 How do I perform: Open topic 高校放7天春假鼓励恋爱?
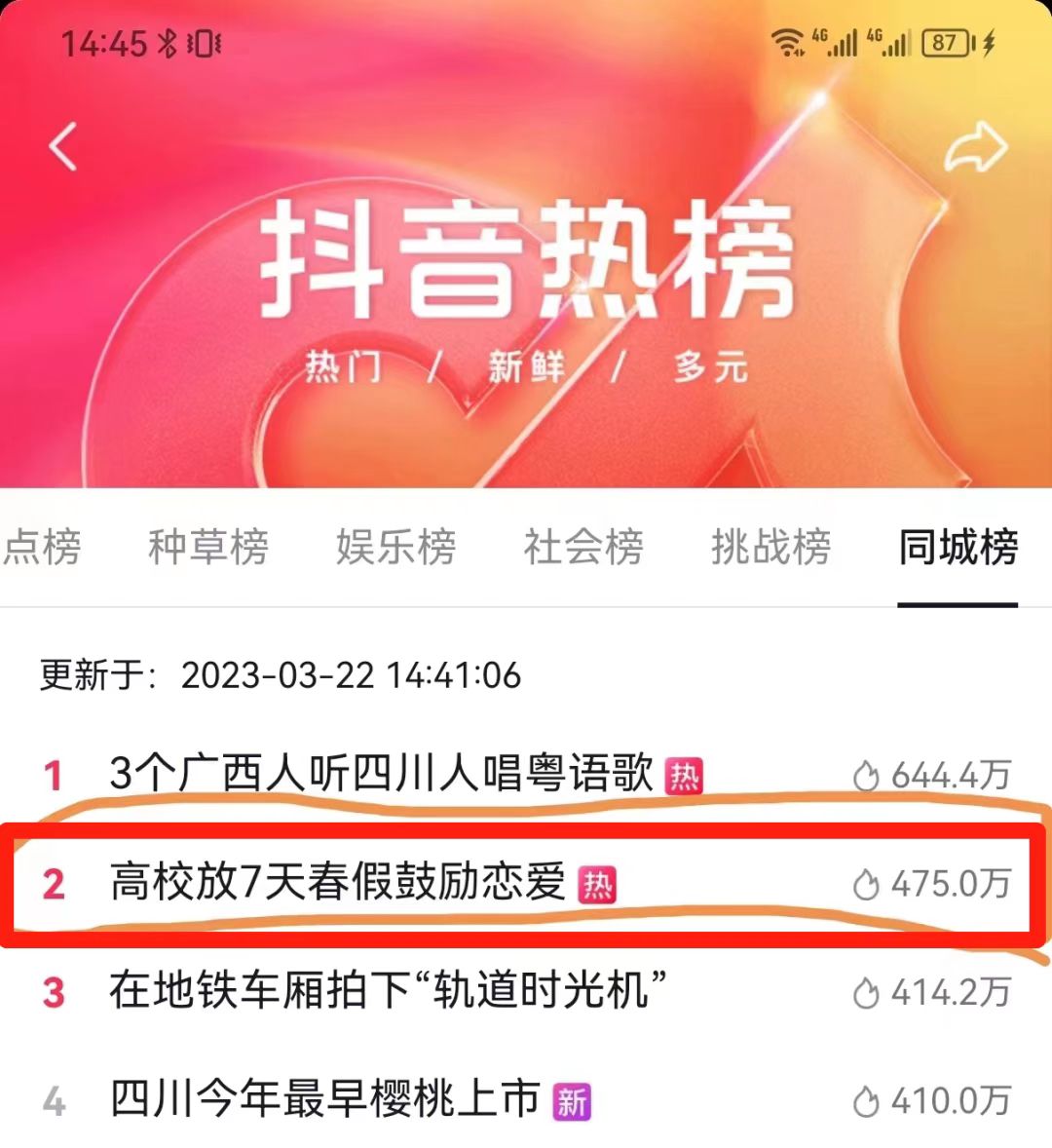point(337,884)
